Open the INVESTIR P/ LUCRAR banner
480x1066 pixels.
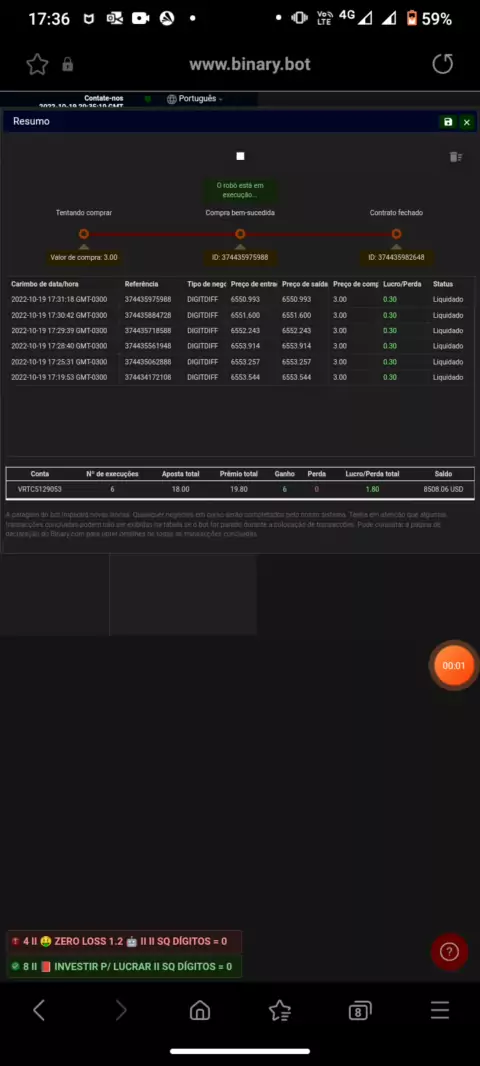click(124, 966)
